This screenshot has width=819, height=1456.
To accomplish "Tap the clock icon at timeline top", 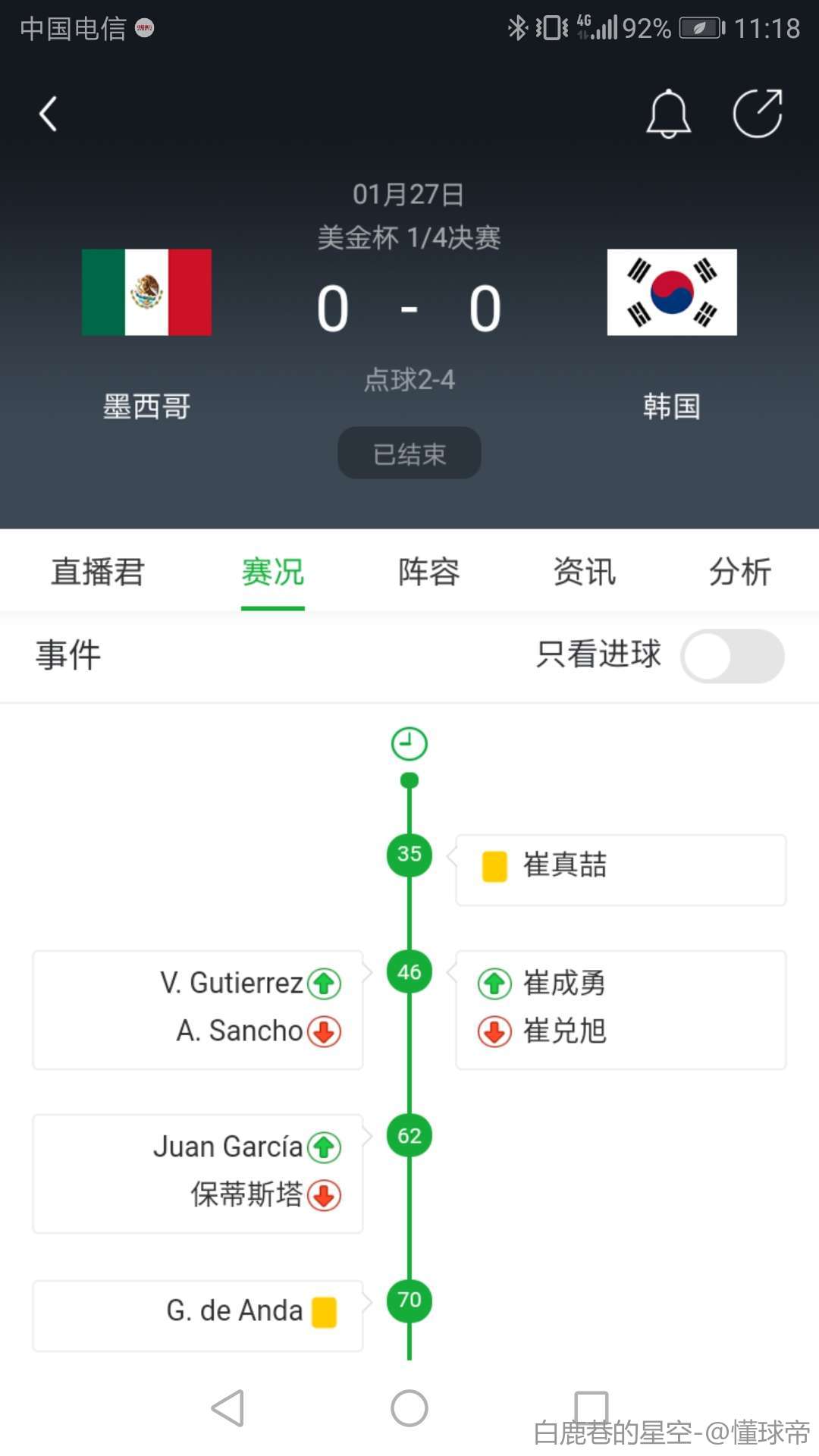I will (x=409, y=743).
